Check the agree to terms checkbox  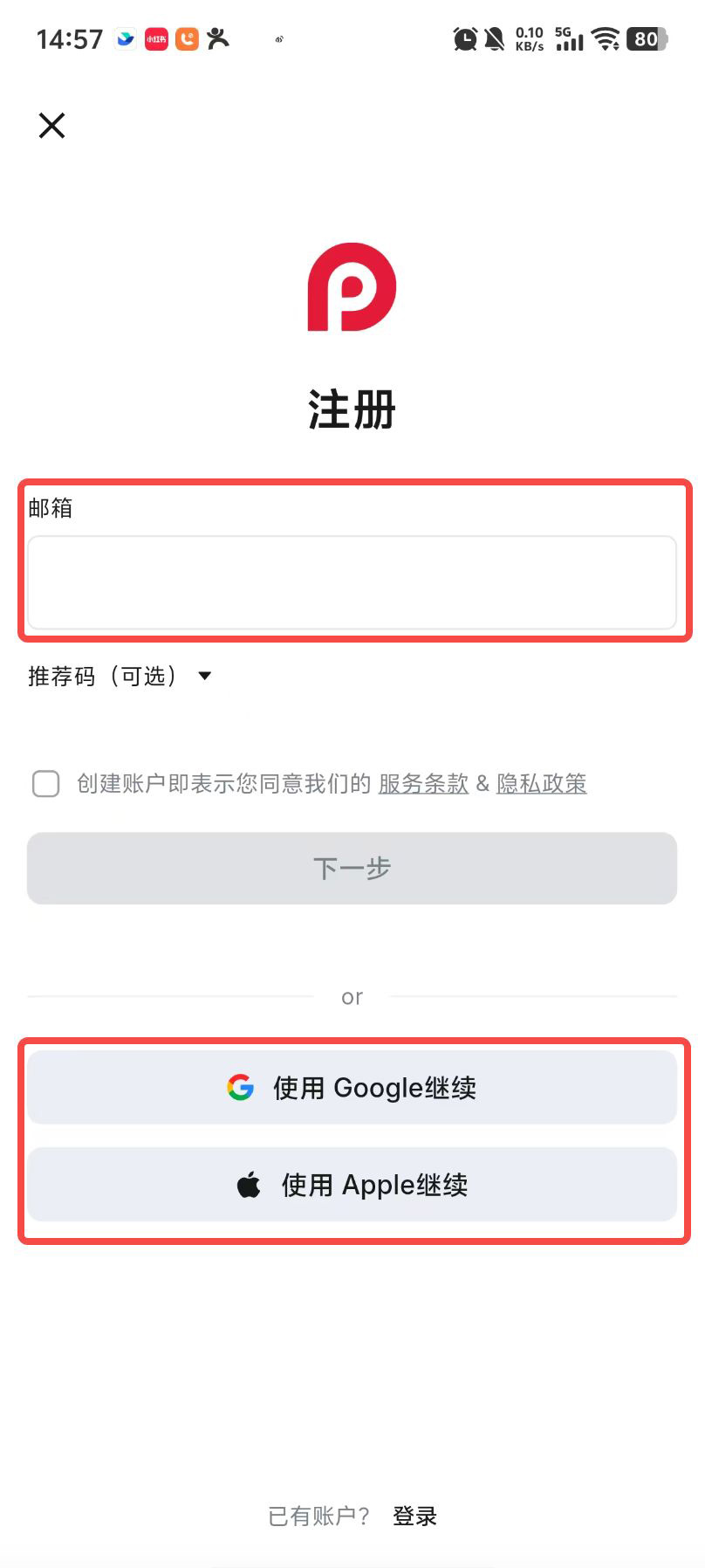(46, 783)
